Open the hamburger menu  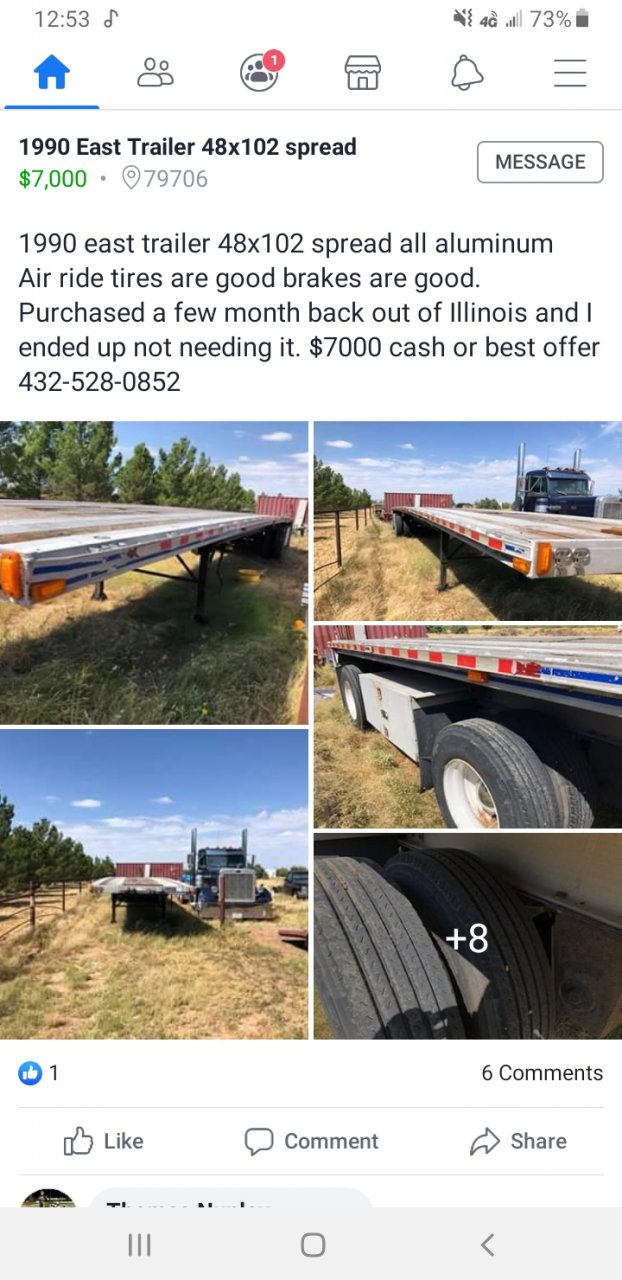point(569,73)
